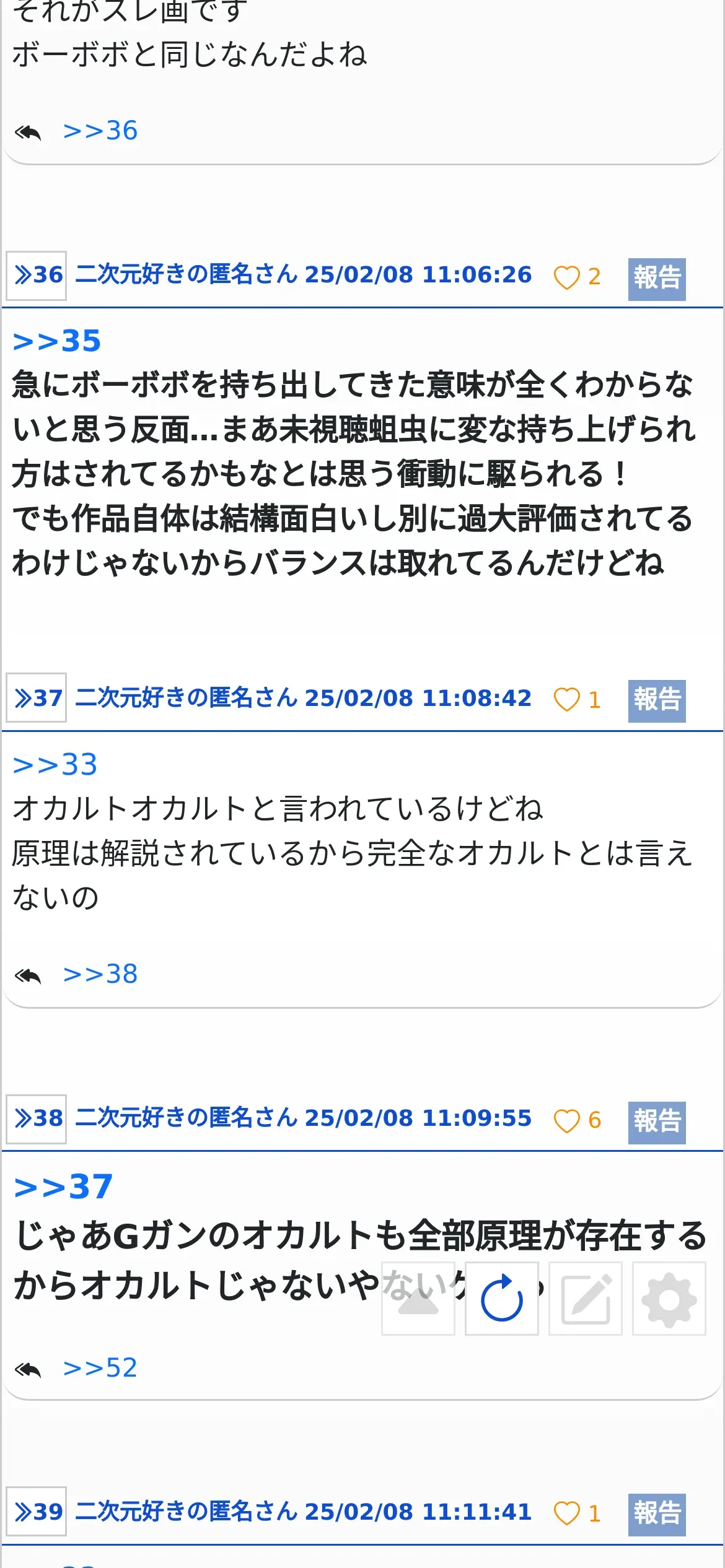Tap post number 36 anchor
Image resolution: width=725 pixels, height=1568 pixels.
(37, 276)
